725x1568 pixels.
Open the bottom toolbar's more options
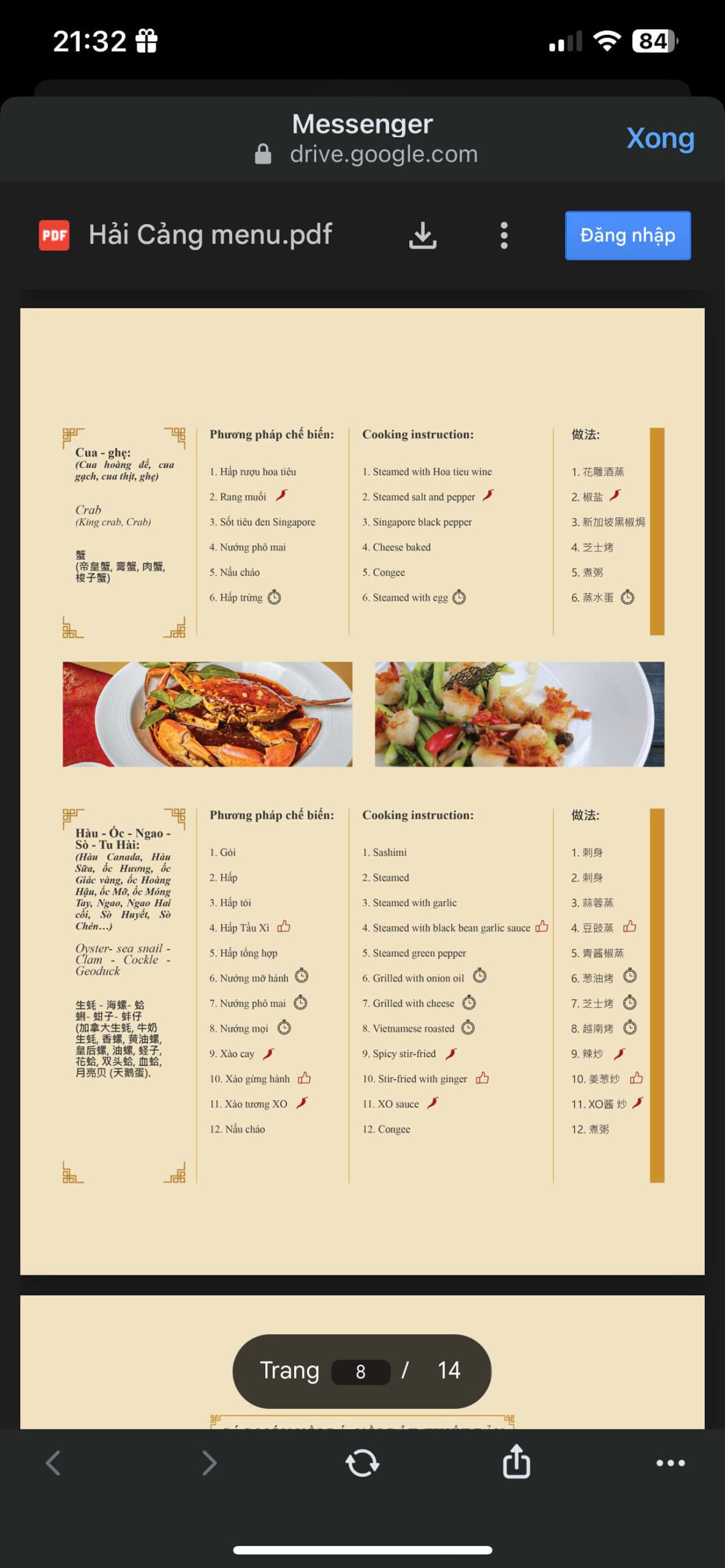click(x=670, y=1463)
